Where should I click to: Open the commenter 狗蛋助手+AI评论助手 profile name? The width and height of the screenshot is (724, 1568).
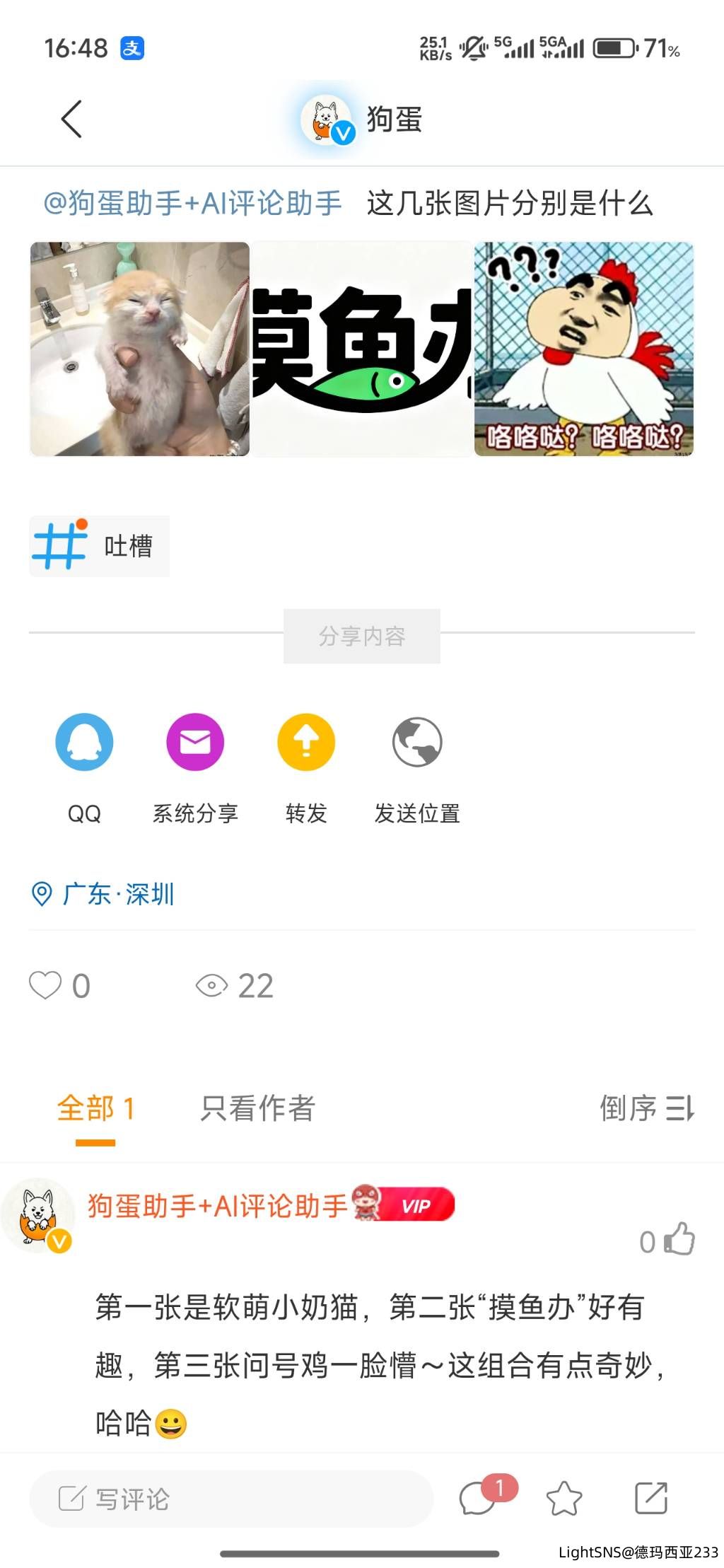217,1206
